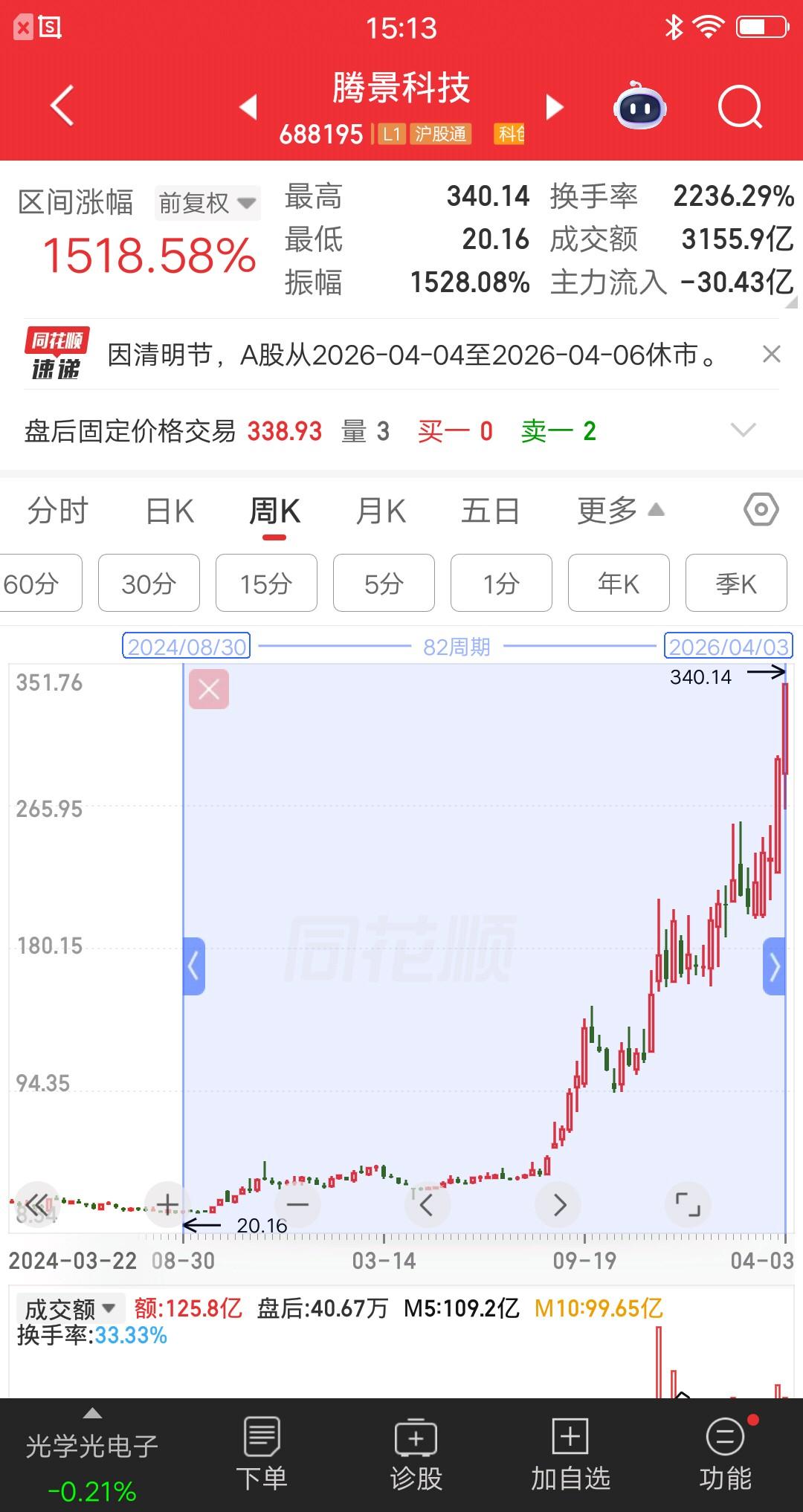The width and height of the screenshot is (803, 1512).
Task: Zoom out of the K-line chart
Action: coord(297,1204)
